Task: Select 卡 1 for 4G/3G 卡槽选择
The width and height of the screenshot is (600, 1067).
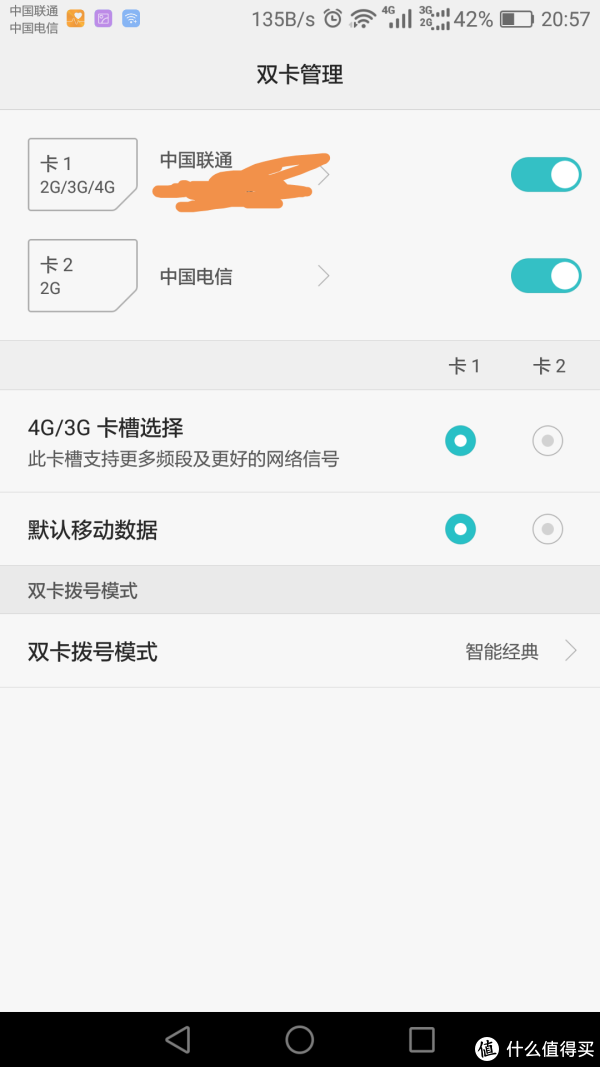Action: 461,440
